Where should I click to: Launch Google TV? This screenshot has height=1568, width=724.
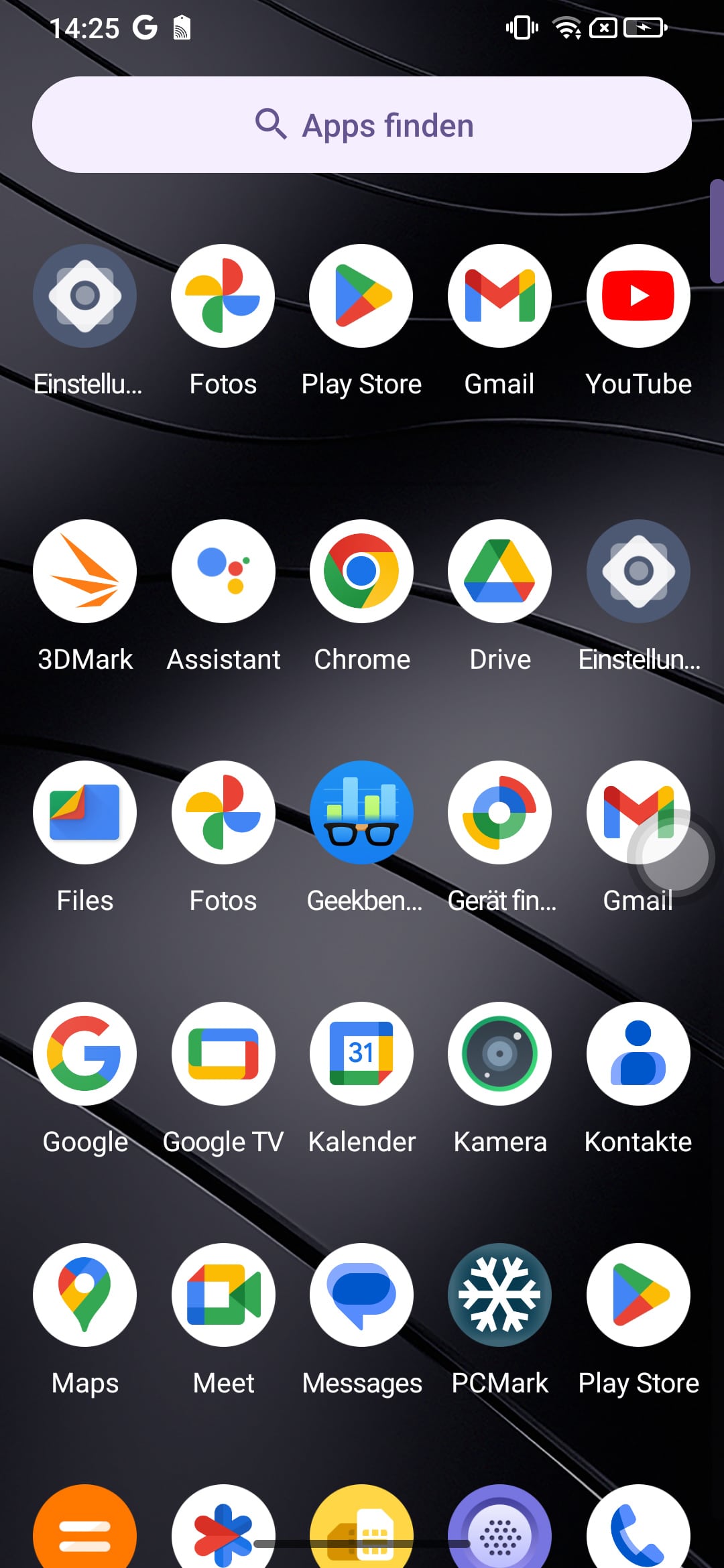(223, 1053)
